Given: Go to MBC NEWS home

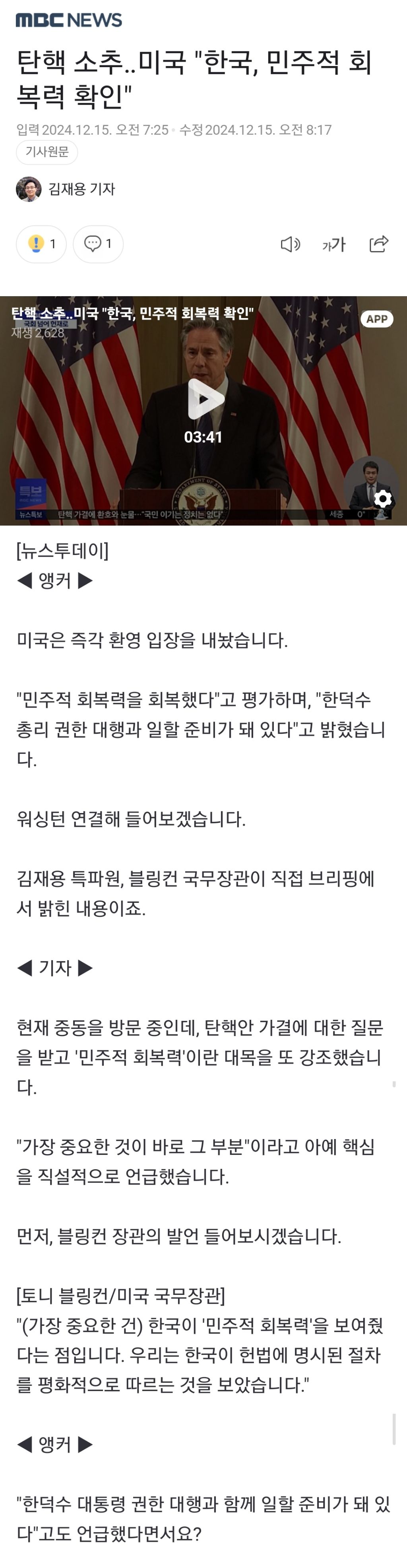Looking at the screenshot, I should pyautogui.click(x=69, y=20).
